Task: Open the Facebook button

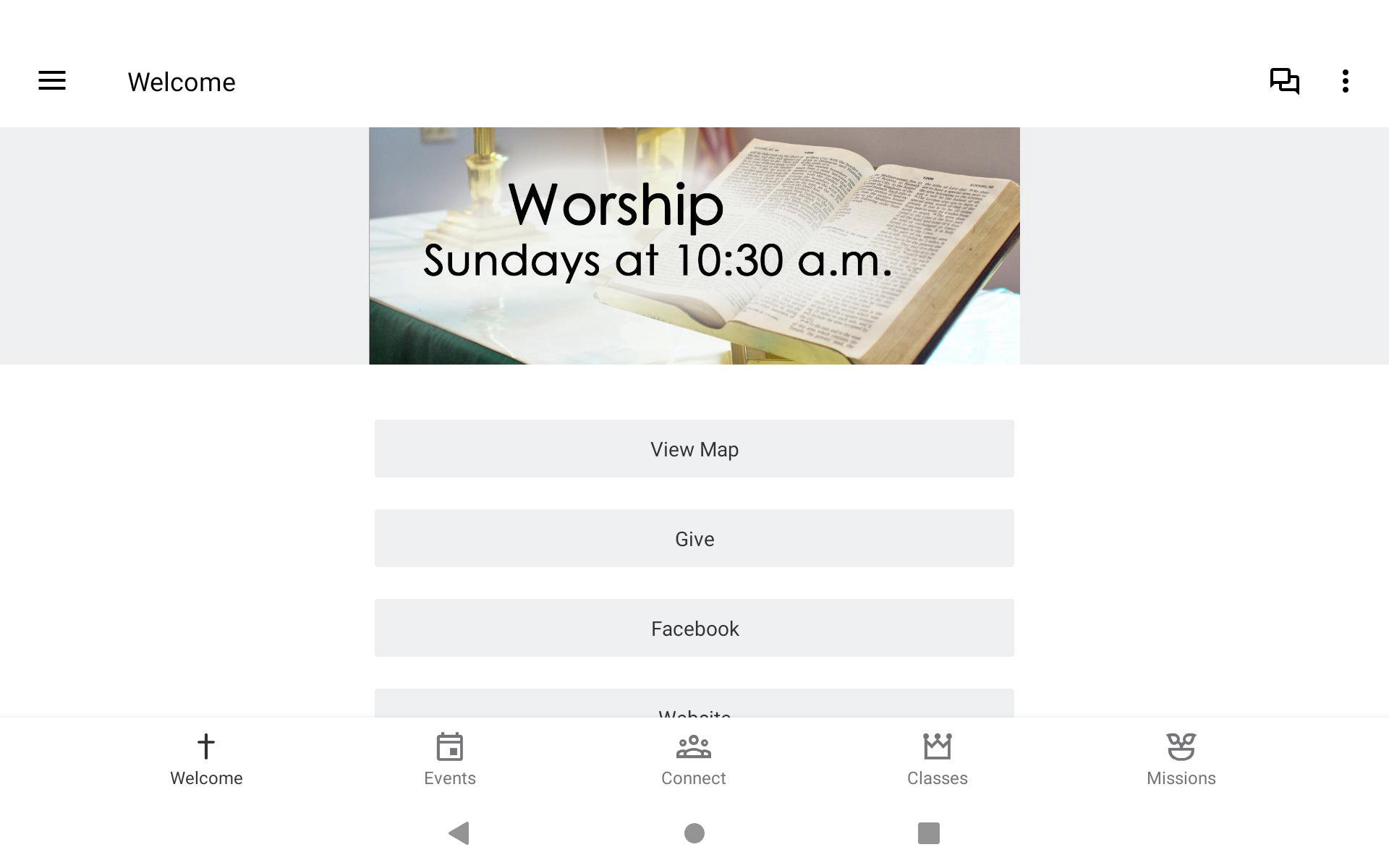Action: click(694, 628)
